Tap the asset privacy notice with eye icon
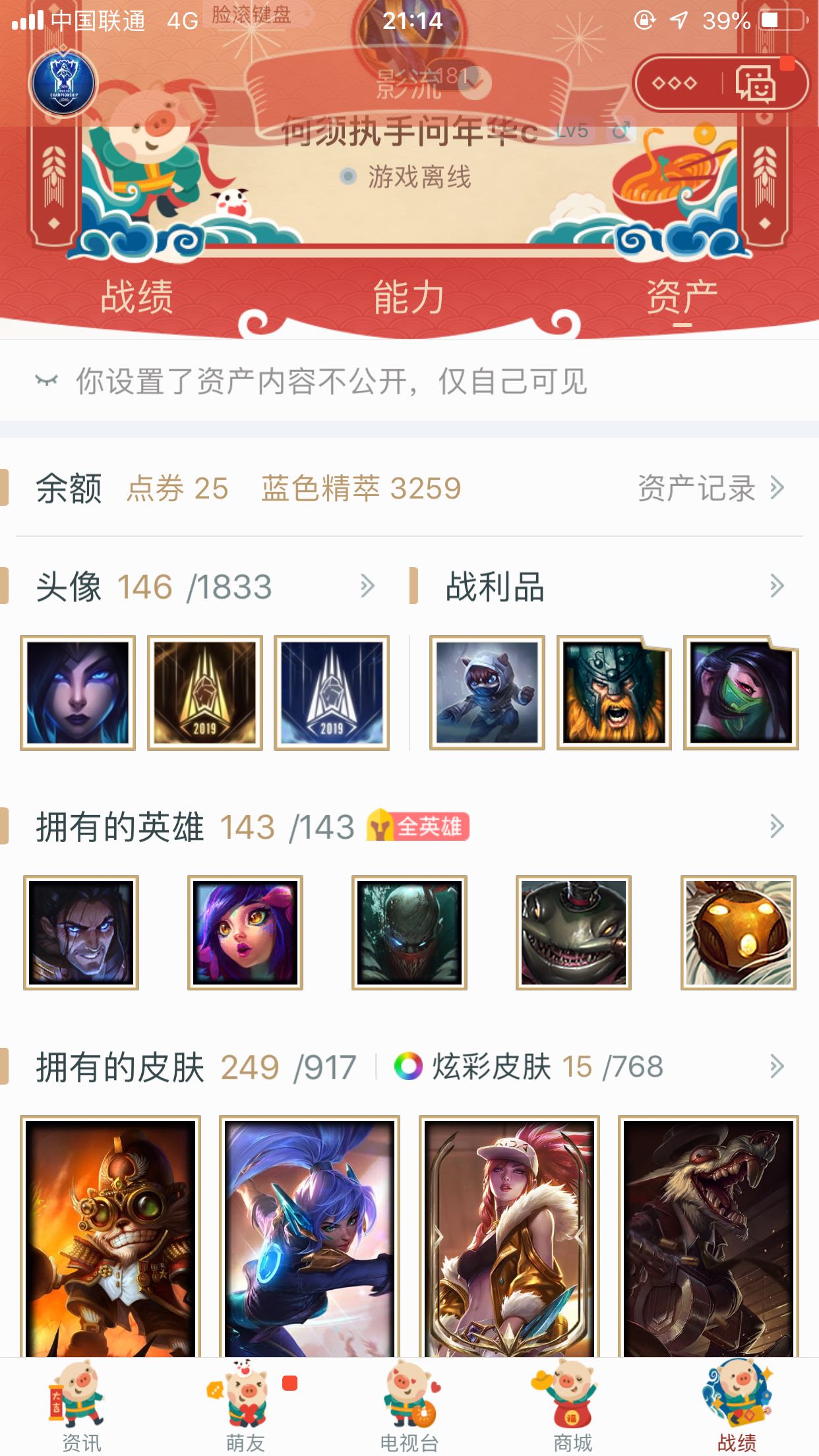Screen dimensions: 819x1456 (x=330, y=381)
